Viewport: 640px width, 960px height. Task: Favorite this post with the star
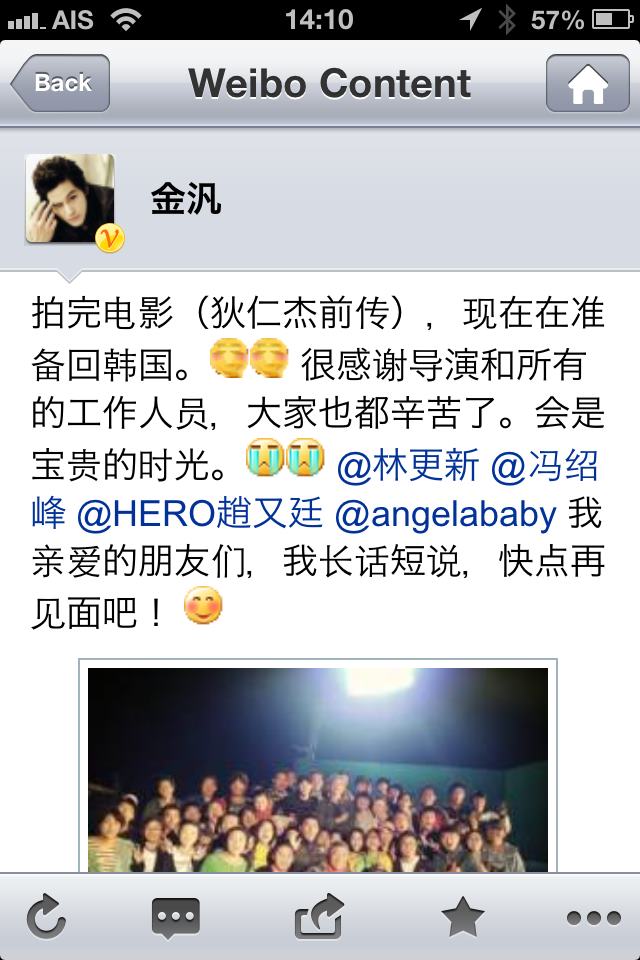463,917
